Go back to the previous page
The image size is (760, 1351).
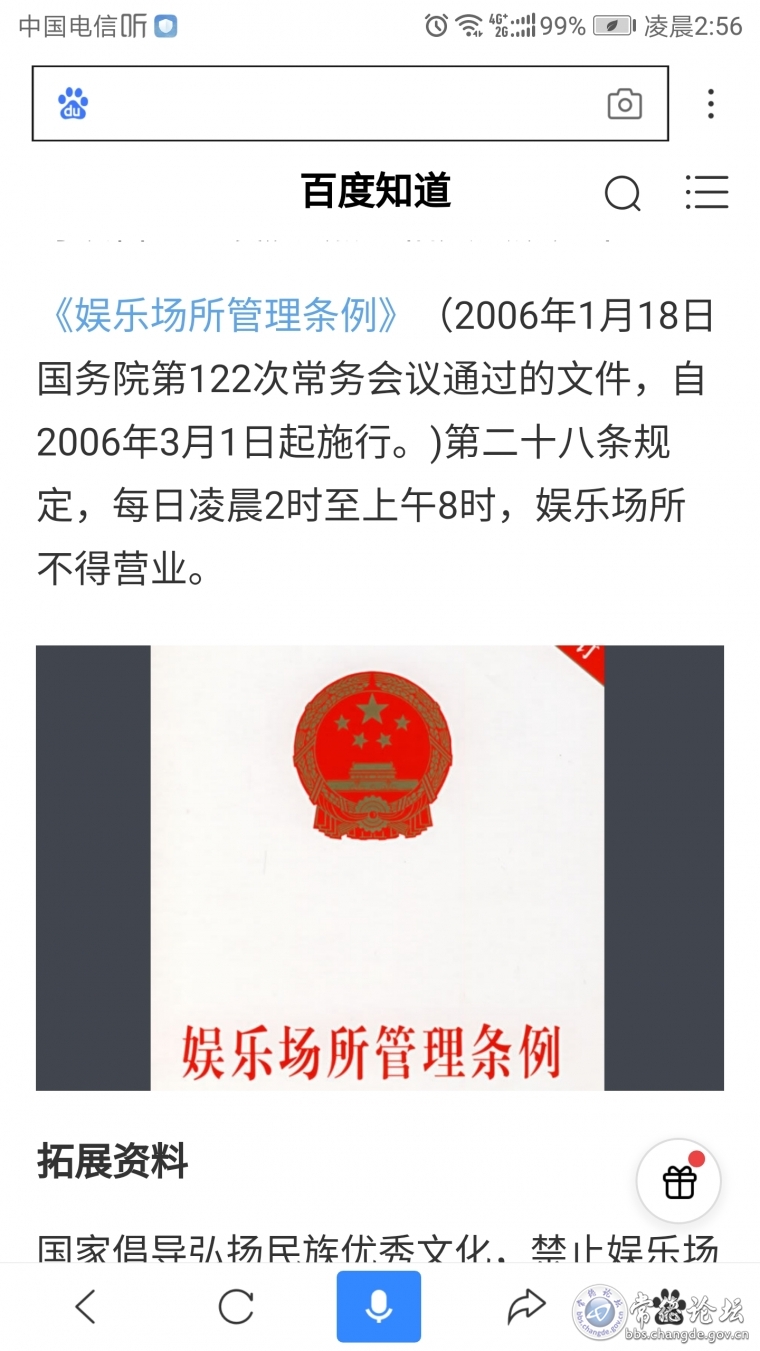pos(86,1306)
